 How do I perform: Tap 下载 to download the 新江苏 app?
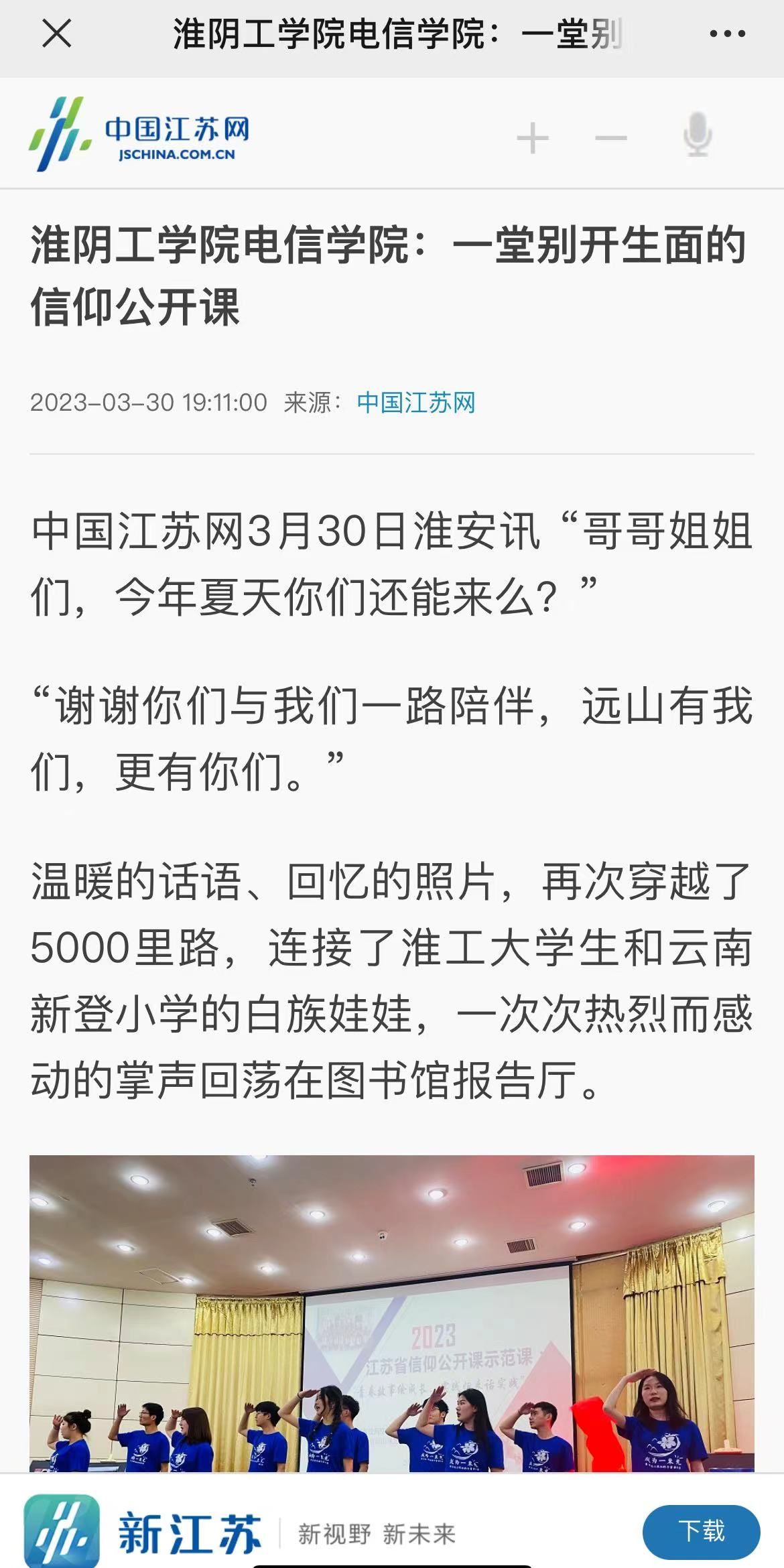coord(701,1531)
